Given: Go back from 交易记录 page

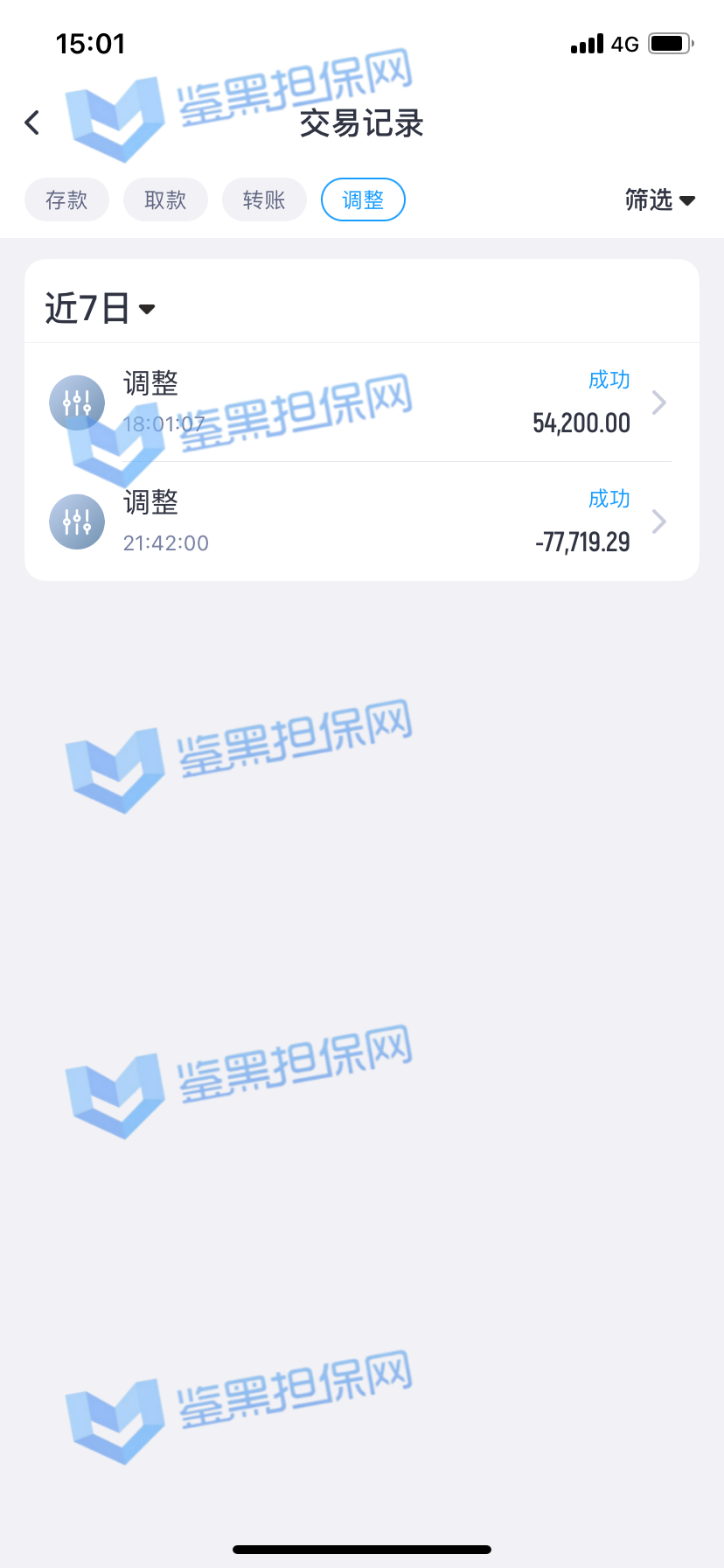Looking at the screenshot, I should pyautogui.click(x=32, y=122).
